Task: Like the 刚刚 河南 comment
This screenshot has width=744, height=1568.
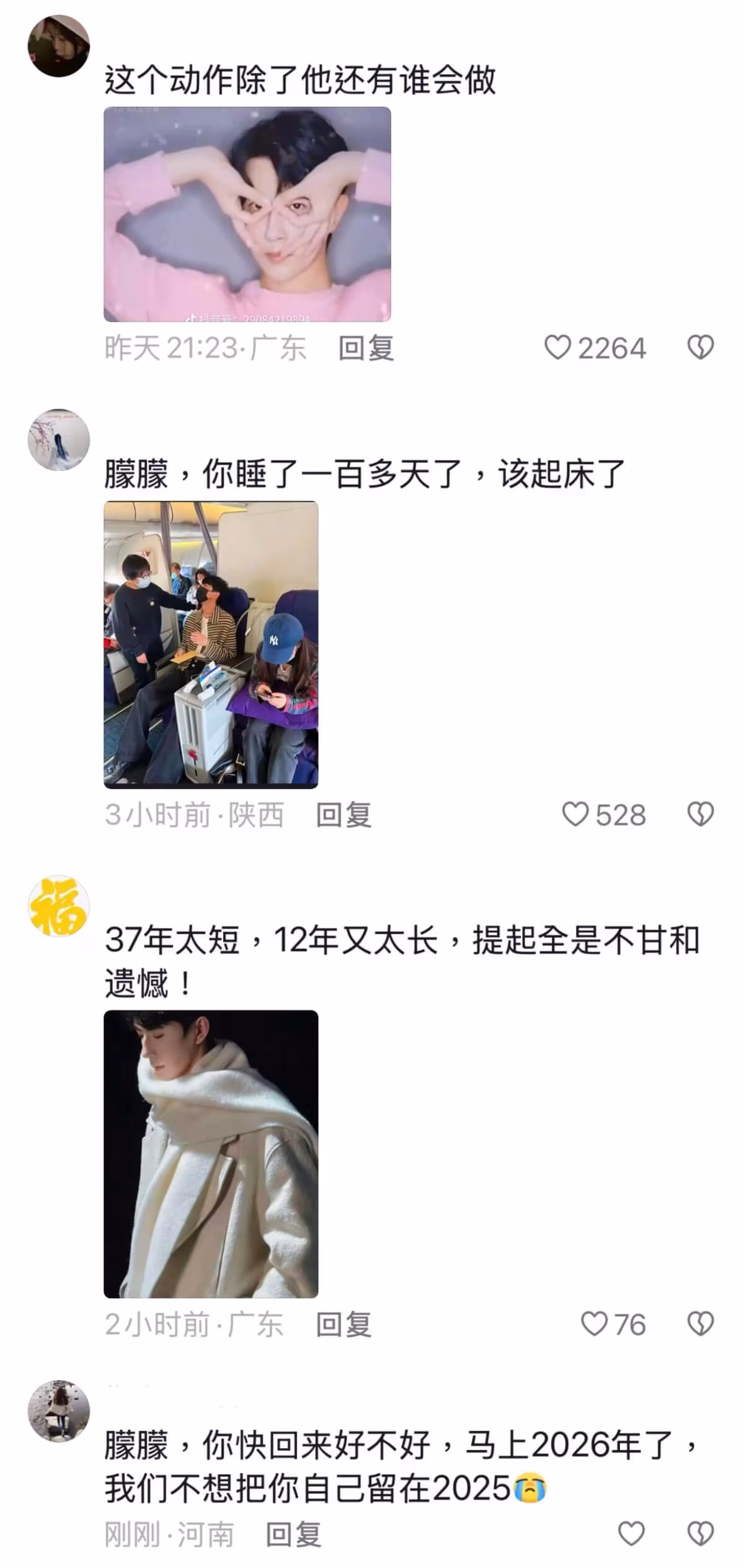Action: click(631, 1533)
